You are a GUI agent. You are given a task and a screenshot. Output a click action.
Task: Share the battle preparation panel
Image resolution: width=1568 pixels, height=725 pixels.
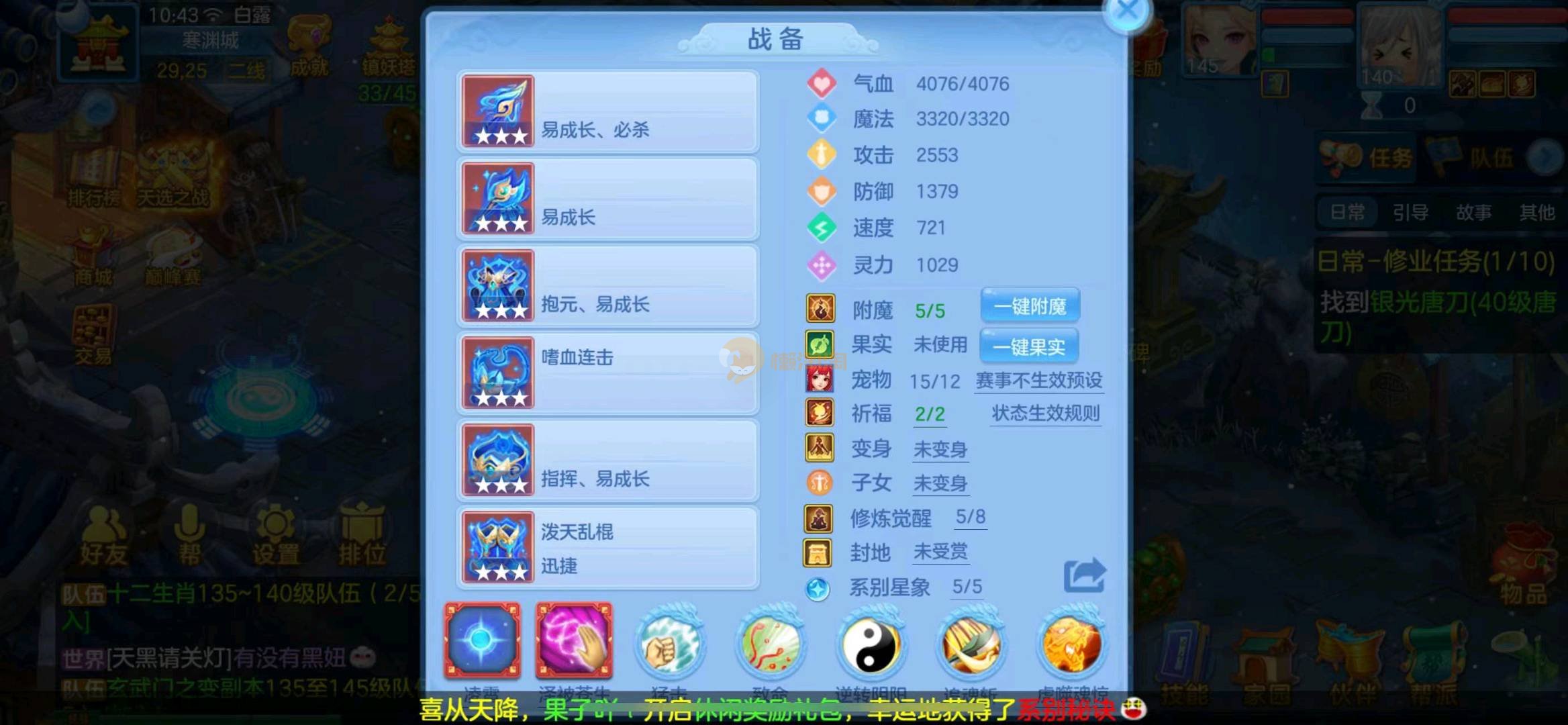click(1084, 575)
